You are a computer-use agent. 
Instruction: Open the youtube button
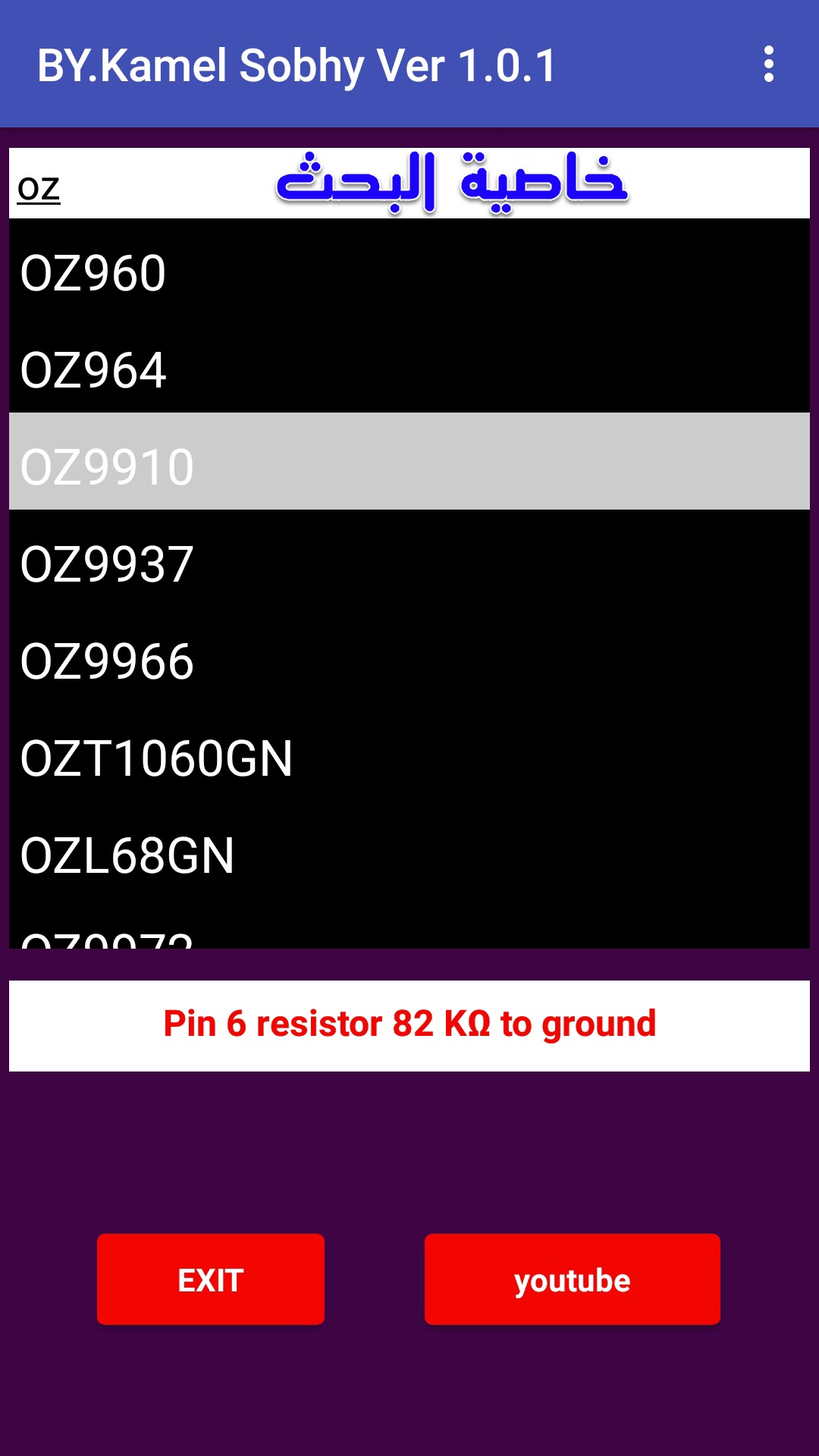coord(573,1279)
